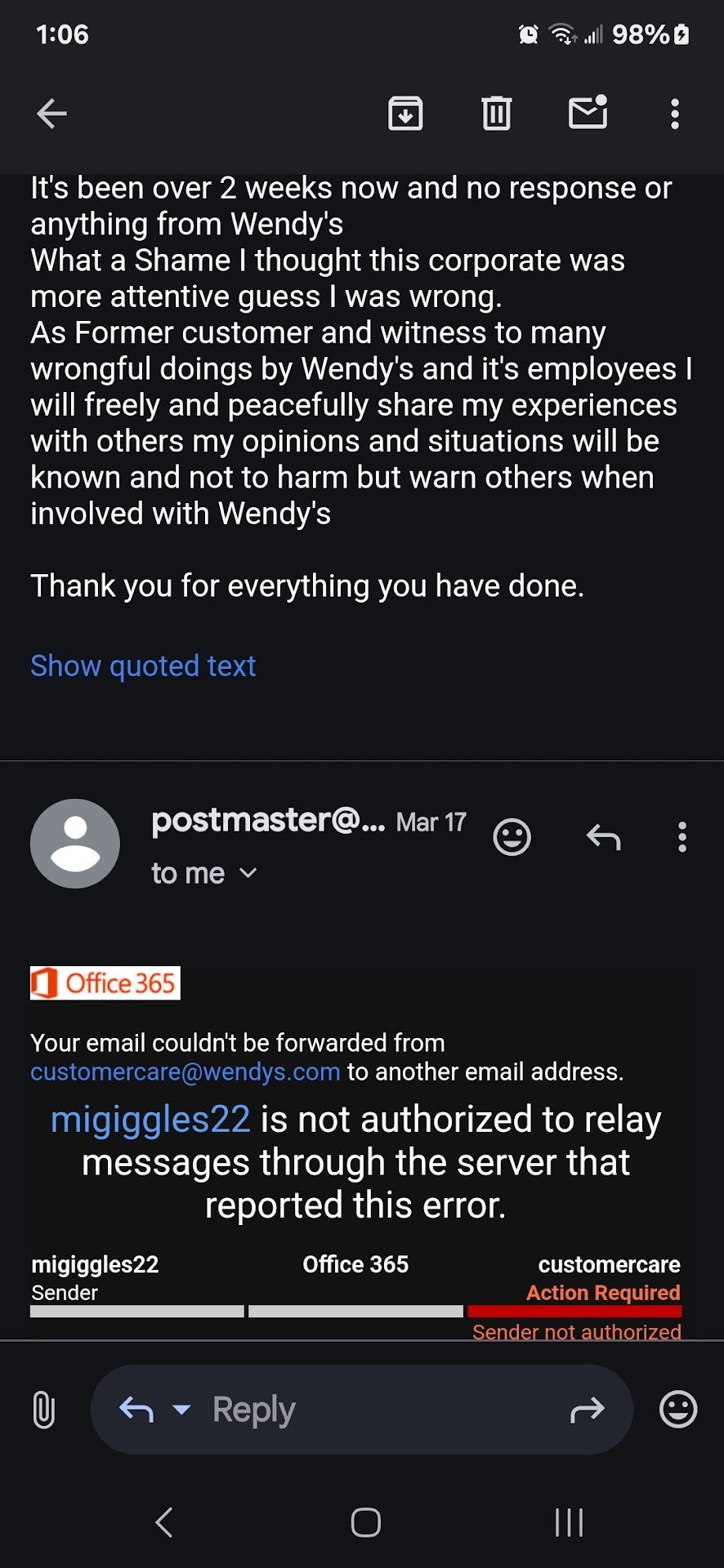The height and width of the screenshot is (1568, 724).
Task: Delete this email thread
Action: click(496, 114)
